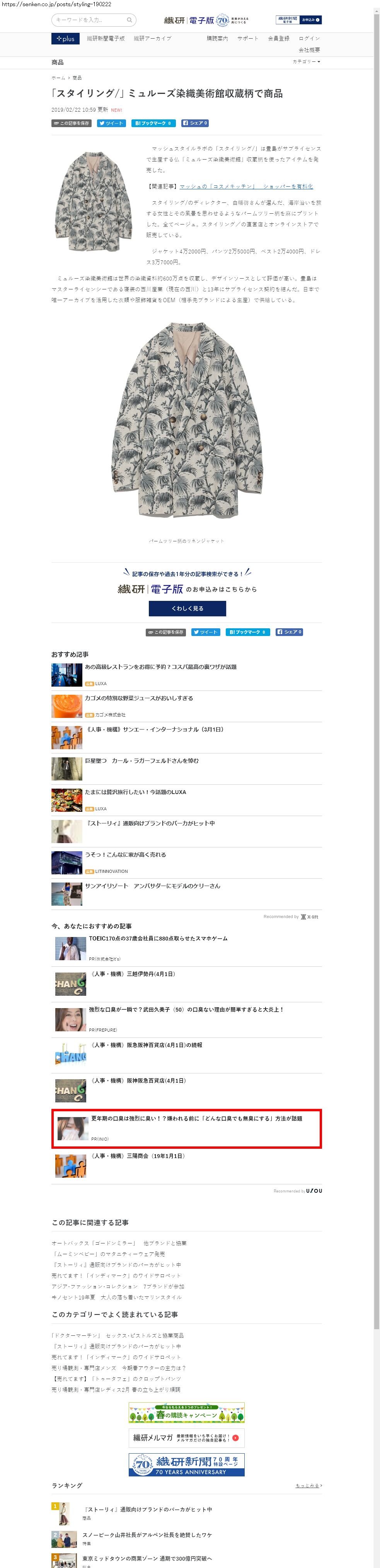This screenshot has width=380, height=1568.
Task: Share on Facebook using top シェア button
Action: point(196,123)
